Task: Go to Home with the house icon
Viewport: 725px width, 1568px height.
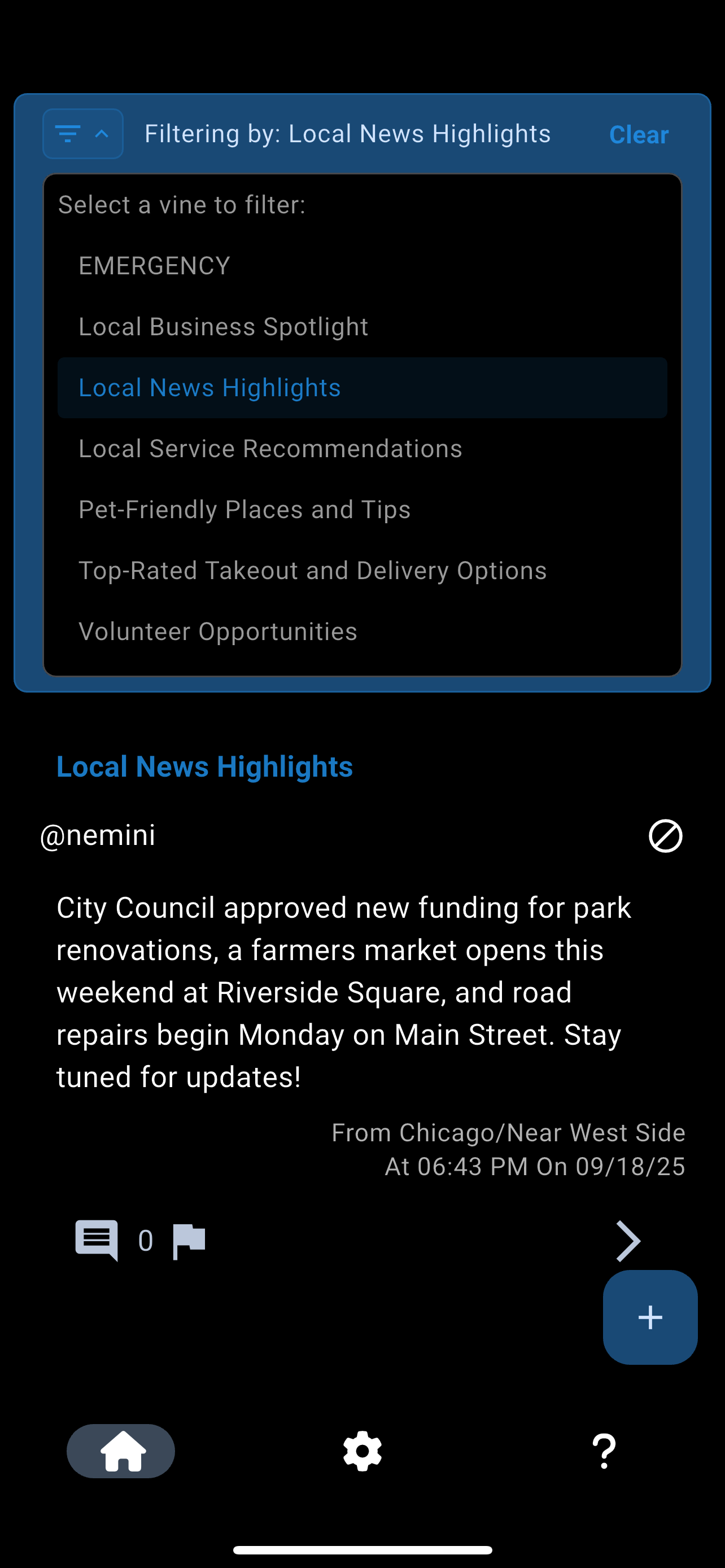Action: [120, 1451]
